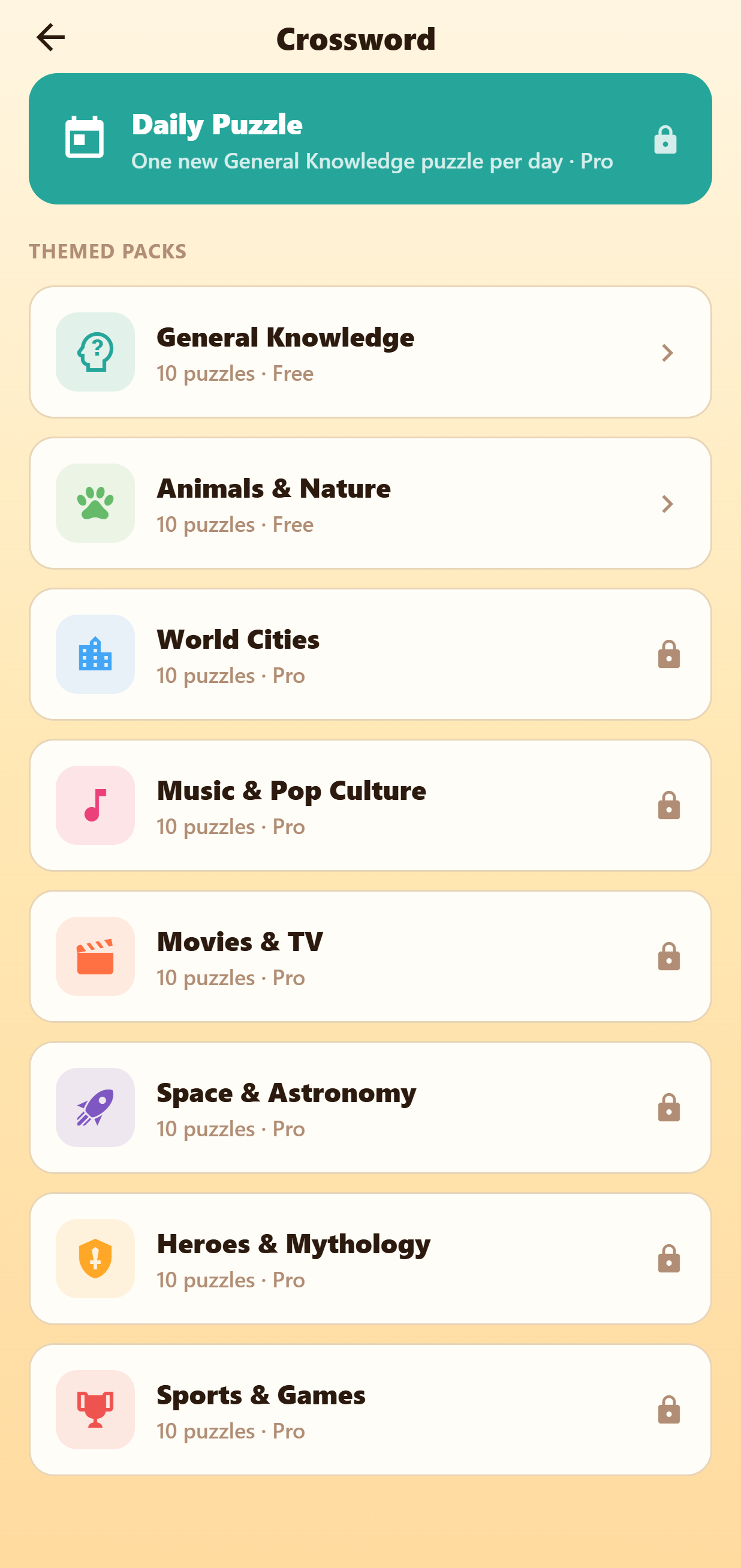The height and width of the screenshot is (1568, 741).
Task: Open the Daily Puzzle banner
Action: [370, 139]
